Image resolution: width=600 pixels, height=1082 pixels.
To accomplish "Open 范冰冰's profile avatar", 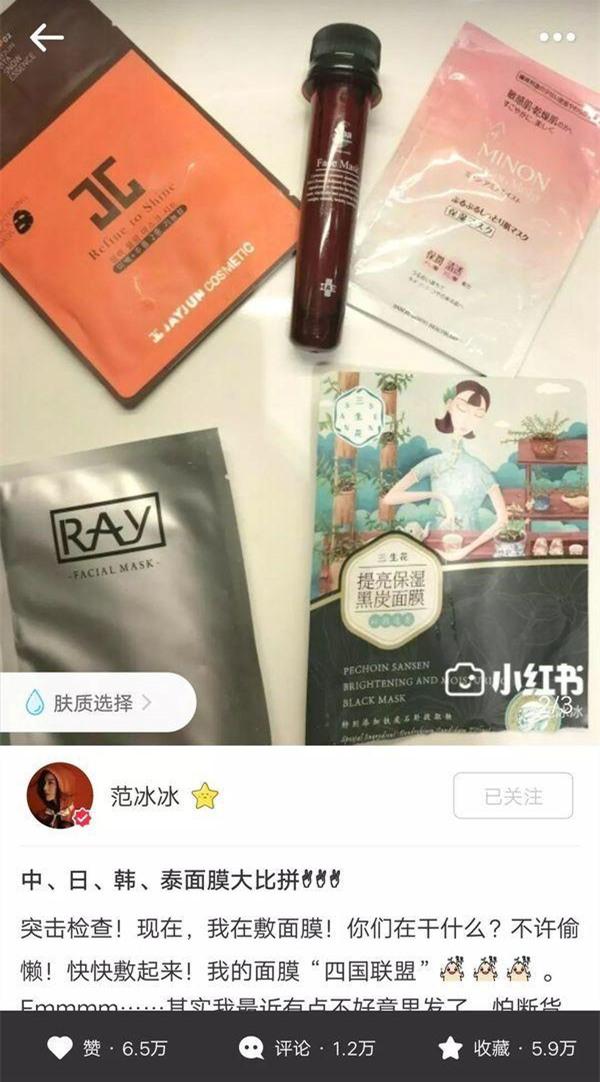I will [x=59, y=797].
